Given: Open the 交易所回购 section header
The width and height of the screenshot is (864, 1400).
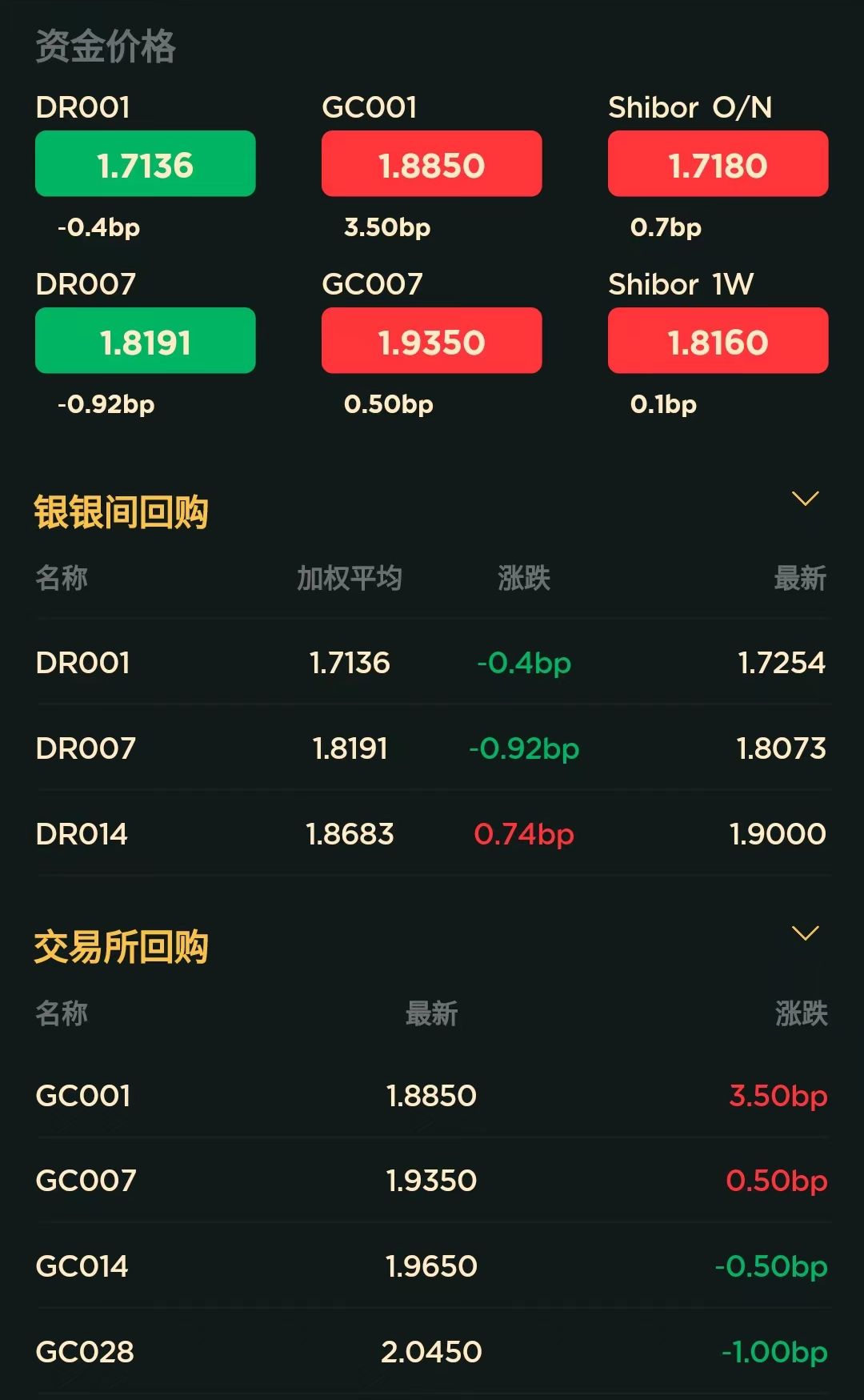Looking at the screenshot, I should tap(120, 949).
